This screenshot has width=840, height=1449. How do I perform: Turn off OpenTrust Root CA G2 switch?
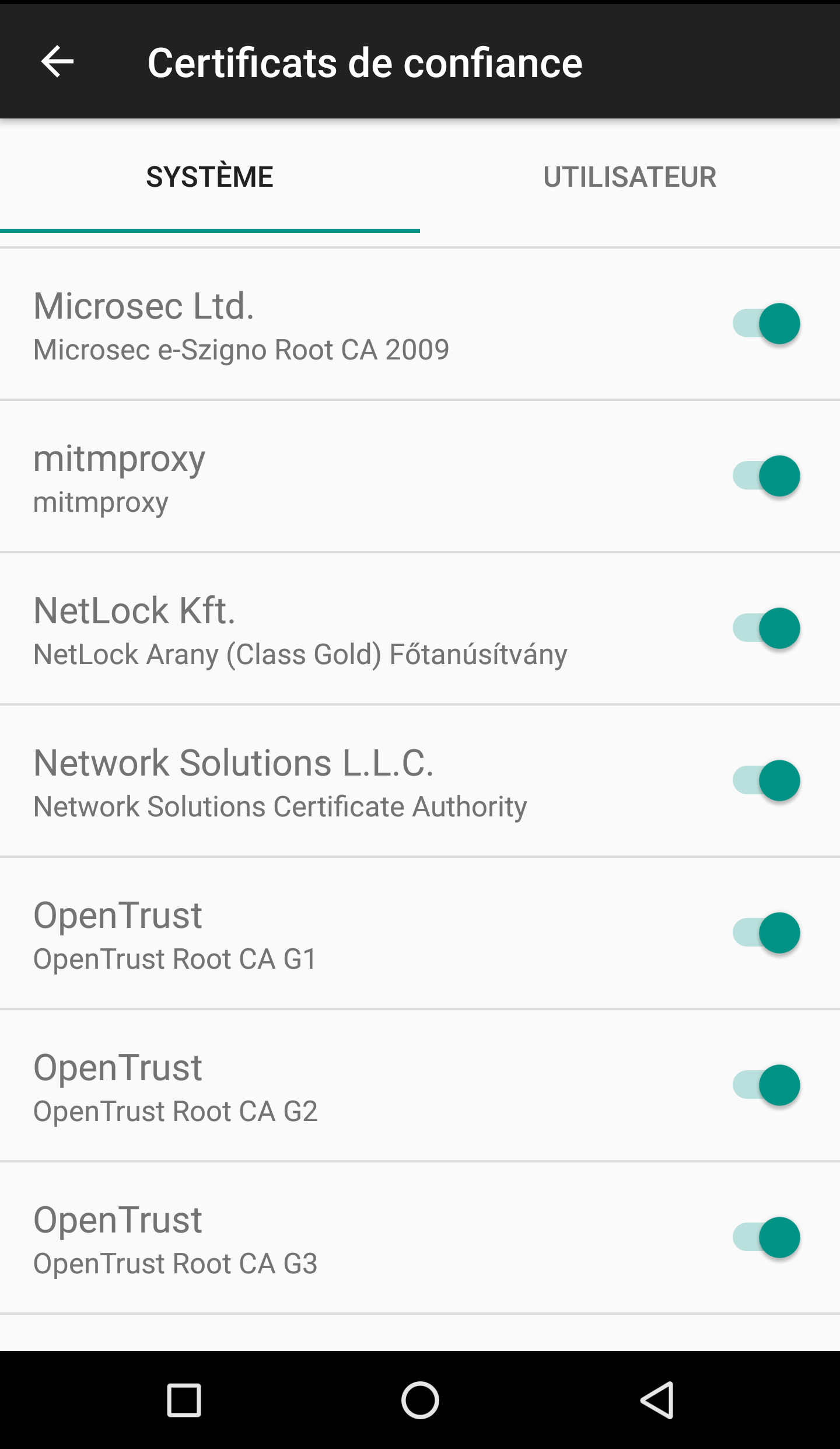click(766, 1085)
